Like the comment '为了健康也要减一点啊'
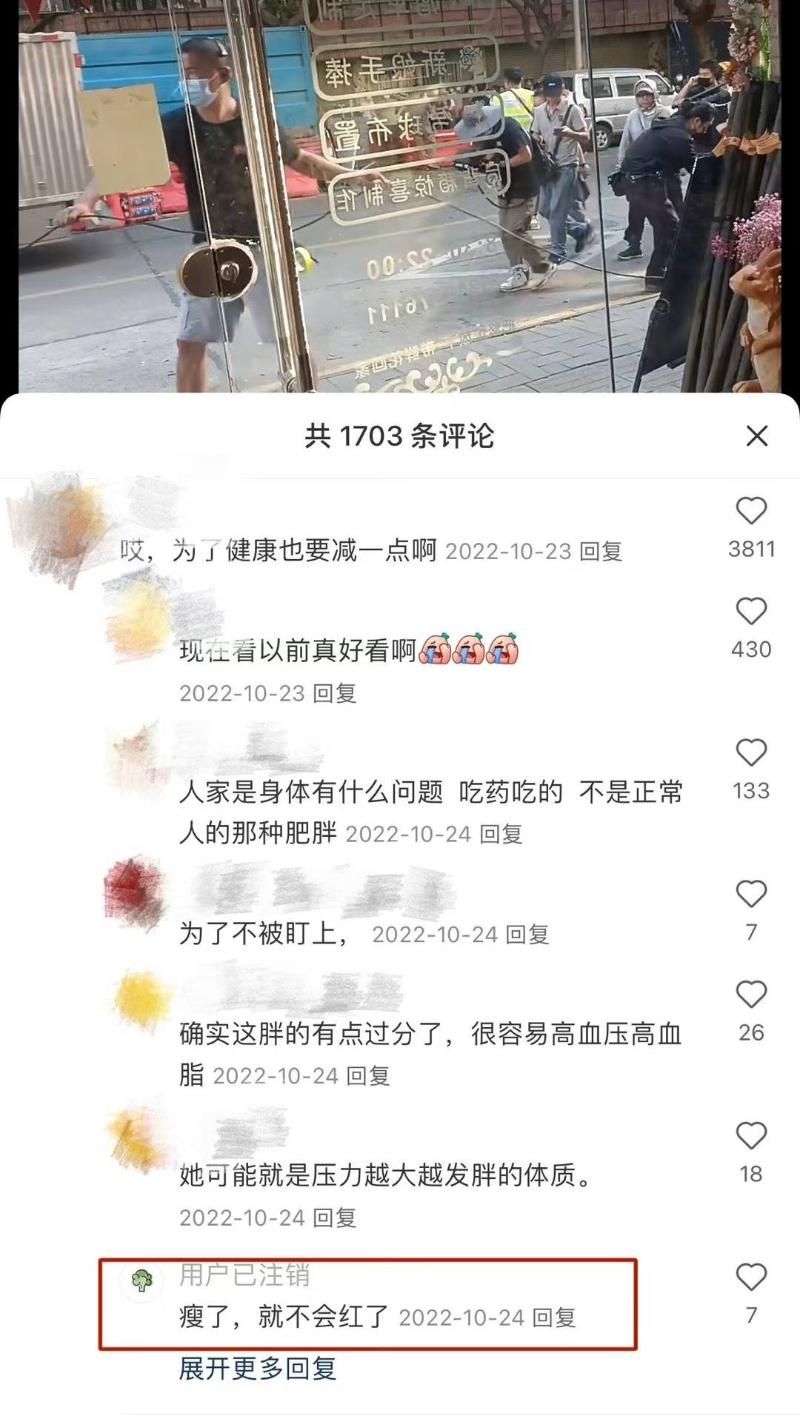The height and width of the screenshot is (1416, 800). (x=751, y=512)
